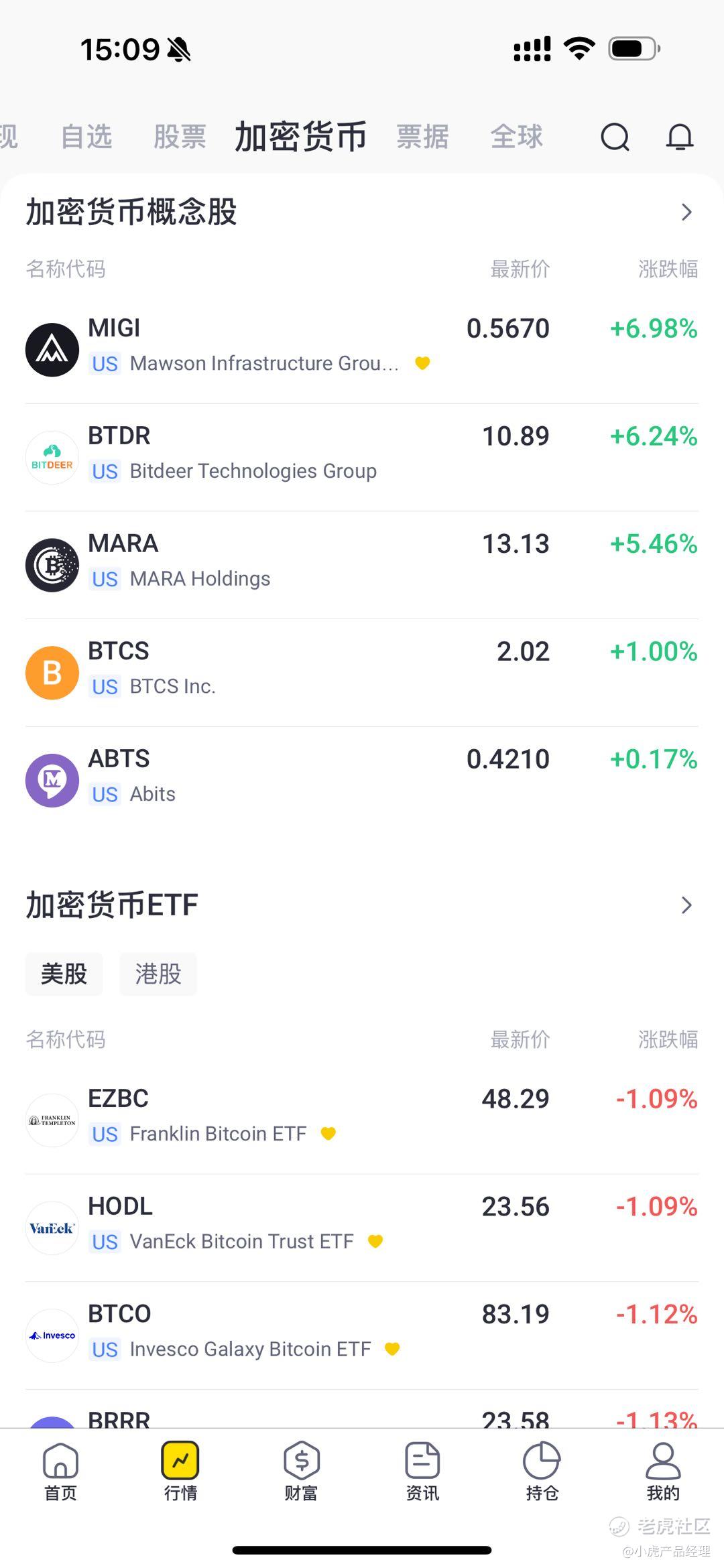
Task: Switch to the 全球 top tab
Action: point(516,137)
